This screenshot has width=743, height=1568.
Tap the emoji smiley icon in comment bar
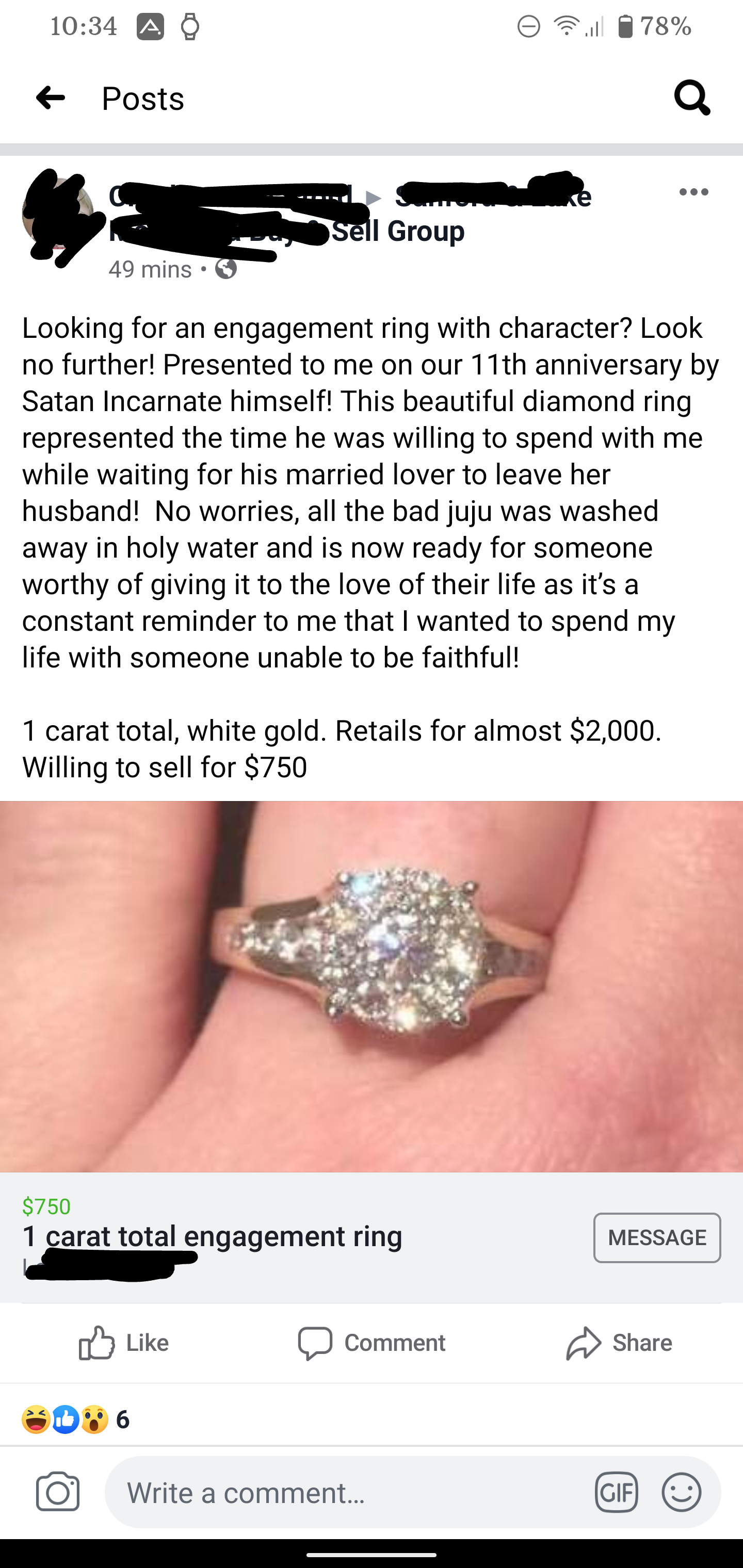[x=682, y=1492]
